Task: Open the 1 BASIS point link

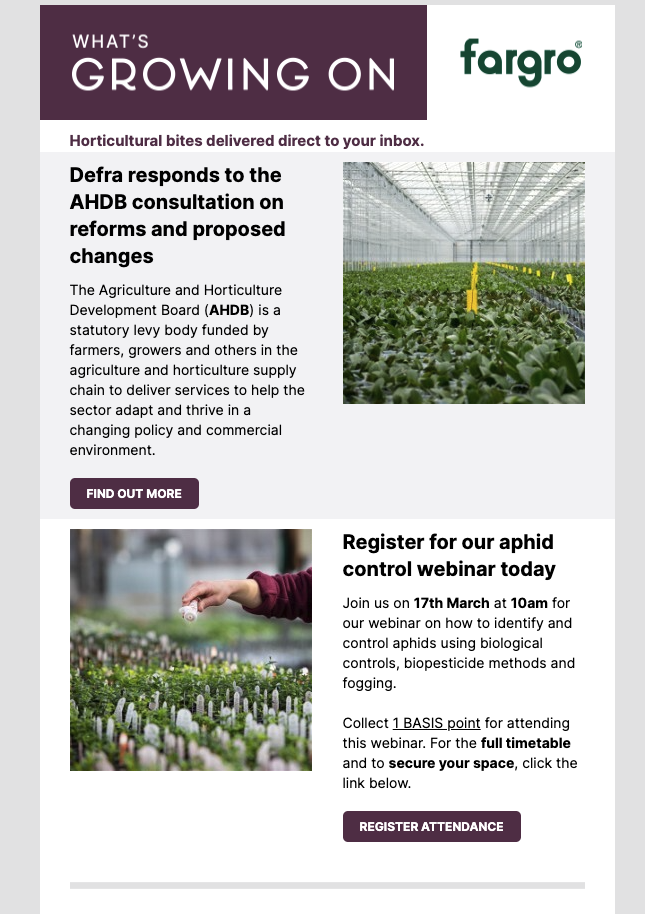Action: tap(436, 722)
